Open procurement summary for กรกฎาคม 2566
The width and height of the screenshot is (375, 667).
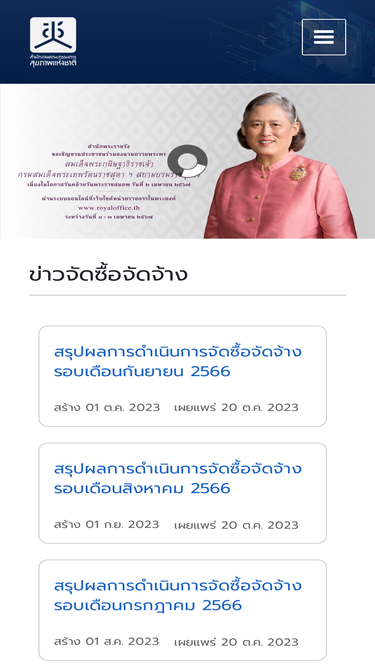(178, 595)
